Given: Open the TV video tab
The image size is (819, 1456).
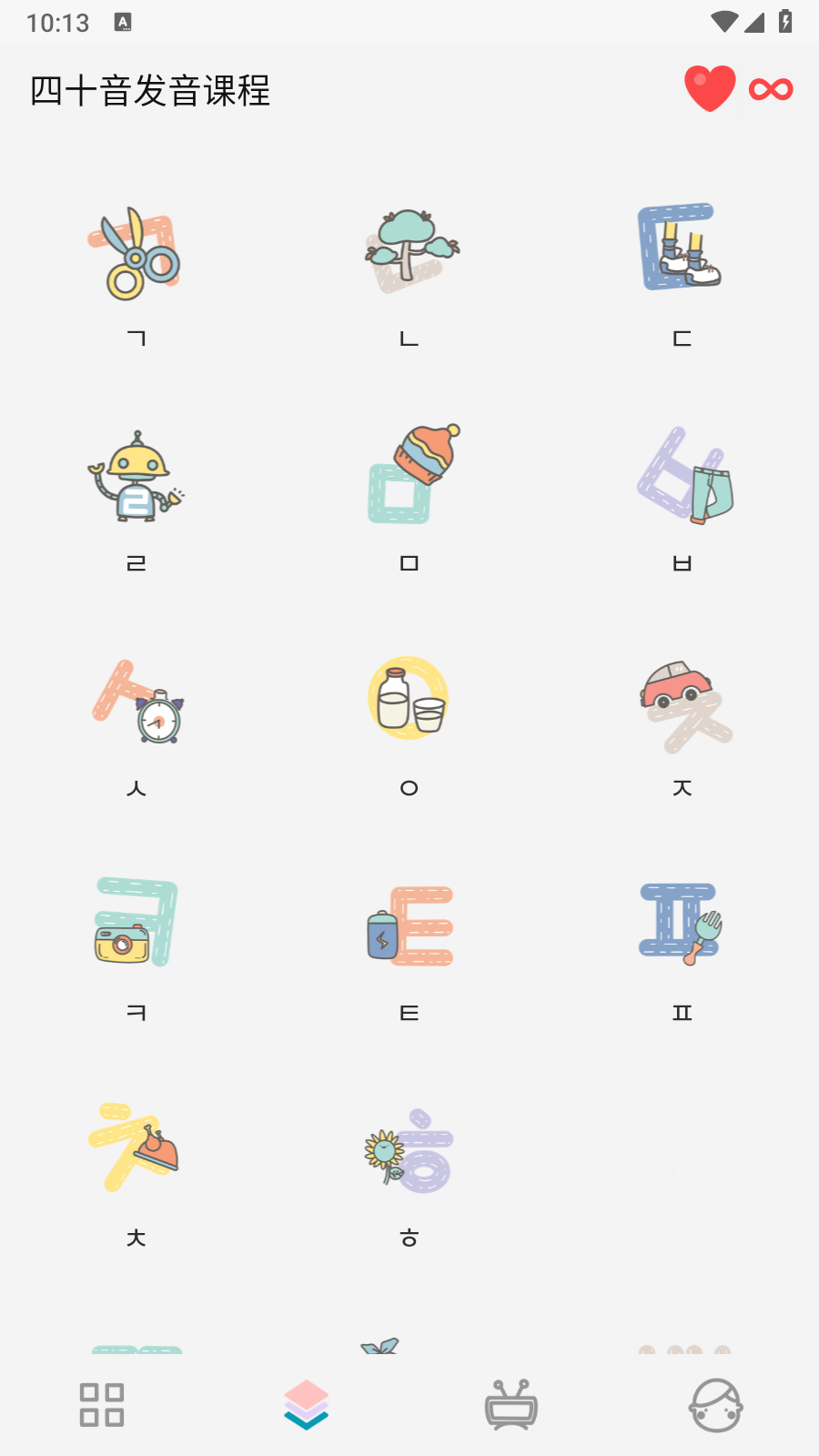Looking at the screenshot, I should (x=511, y=1405).
